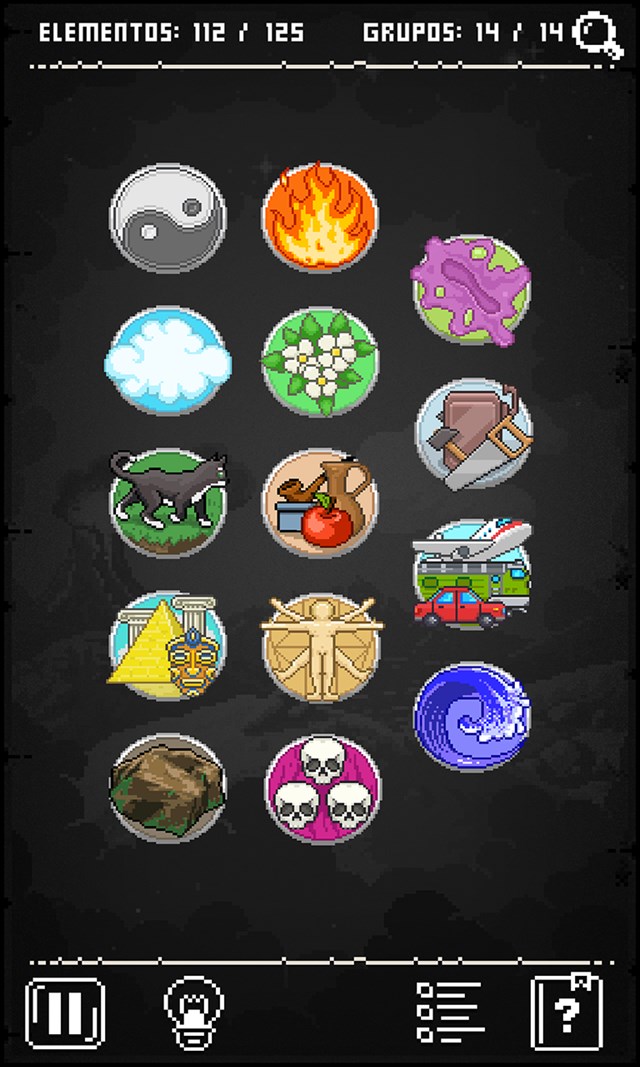Choose the plane and car vehicles group
The width and height of the screenshot is (640, 1067).
pyautogui.click(x=473, y=574)
